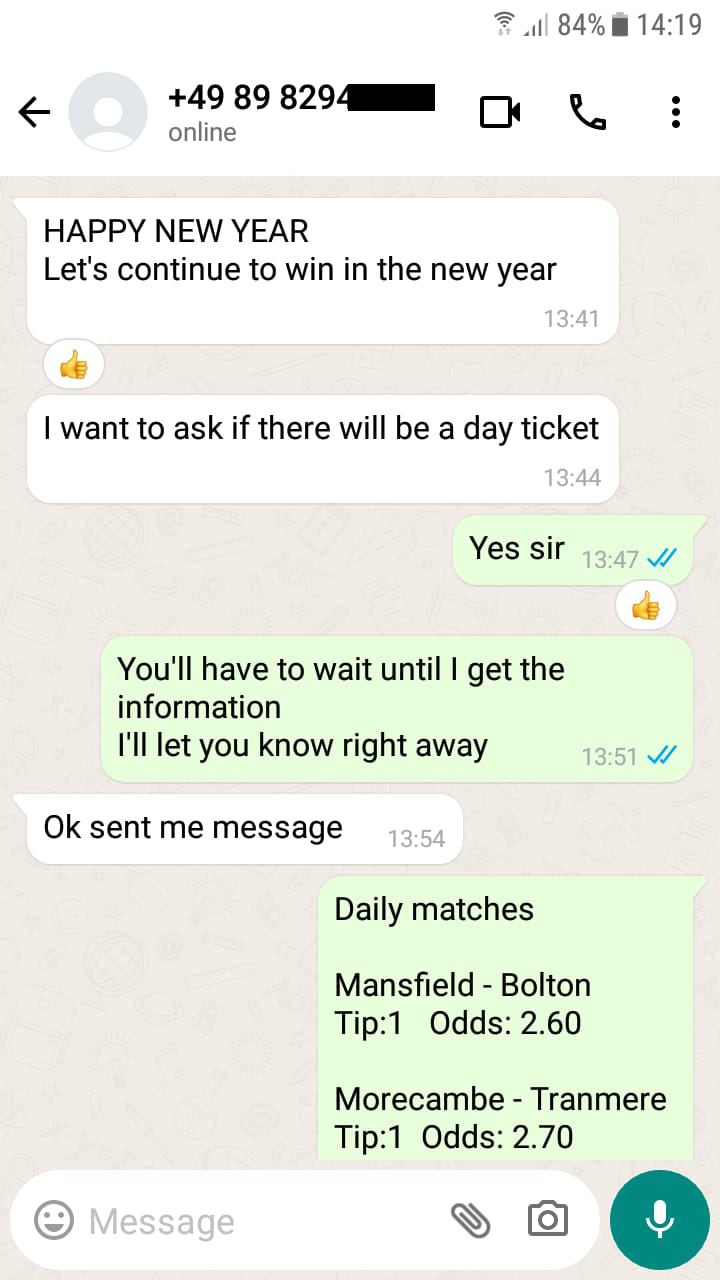720x1280 pixels.
Task: Open the emoji picker
Action: click(54, 1219)
